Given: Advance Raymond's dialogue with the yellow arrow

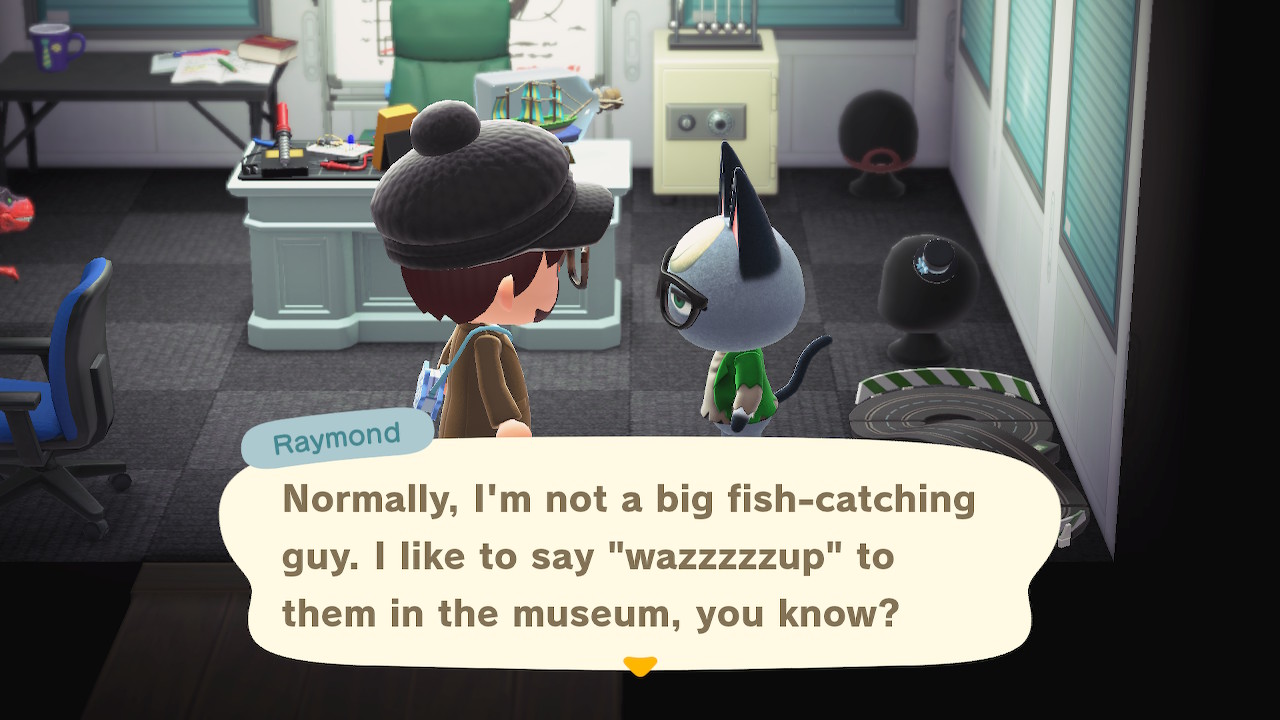Looking at the screenshot, I should coord(639,665).
